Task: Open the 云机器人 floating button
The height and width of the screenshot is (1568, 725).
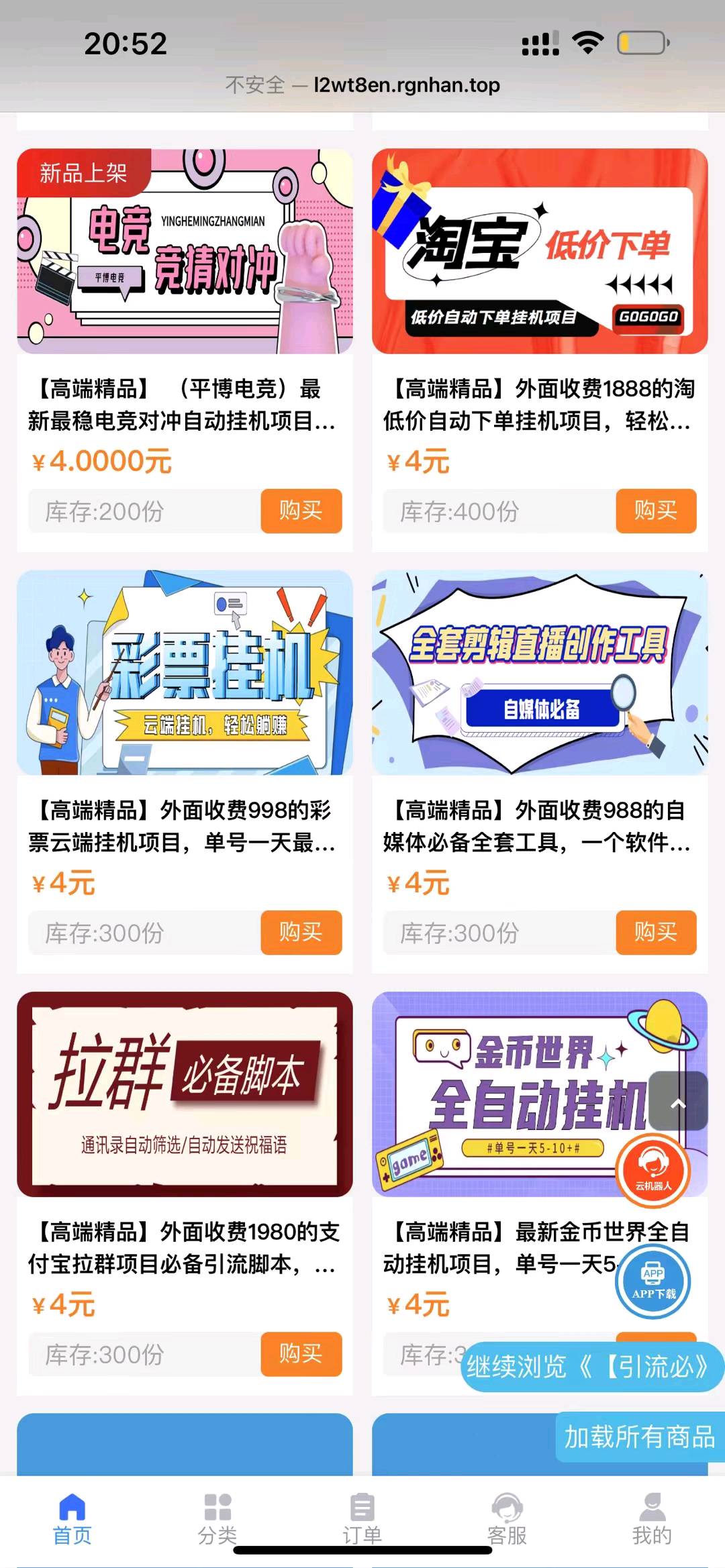Action: pos(653,1169)
